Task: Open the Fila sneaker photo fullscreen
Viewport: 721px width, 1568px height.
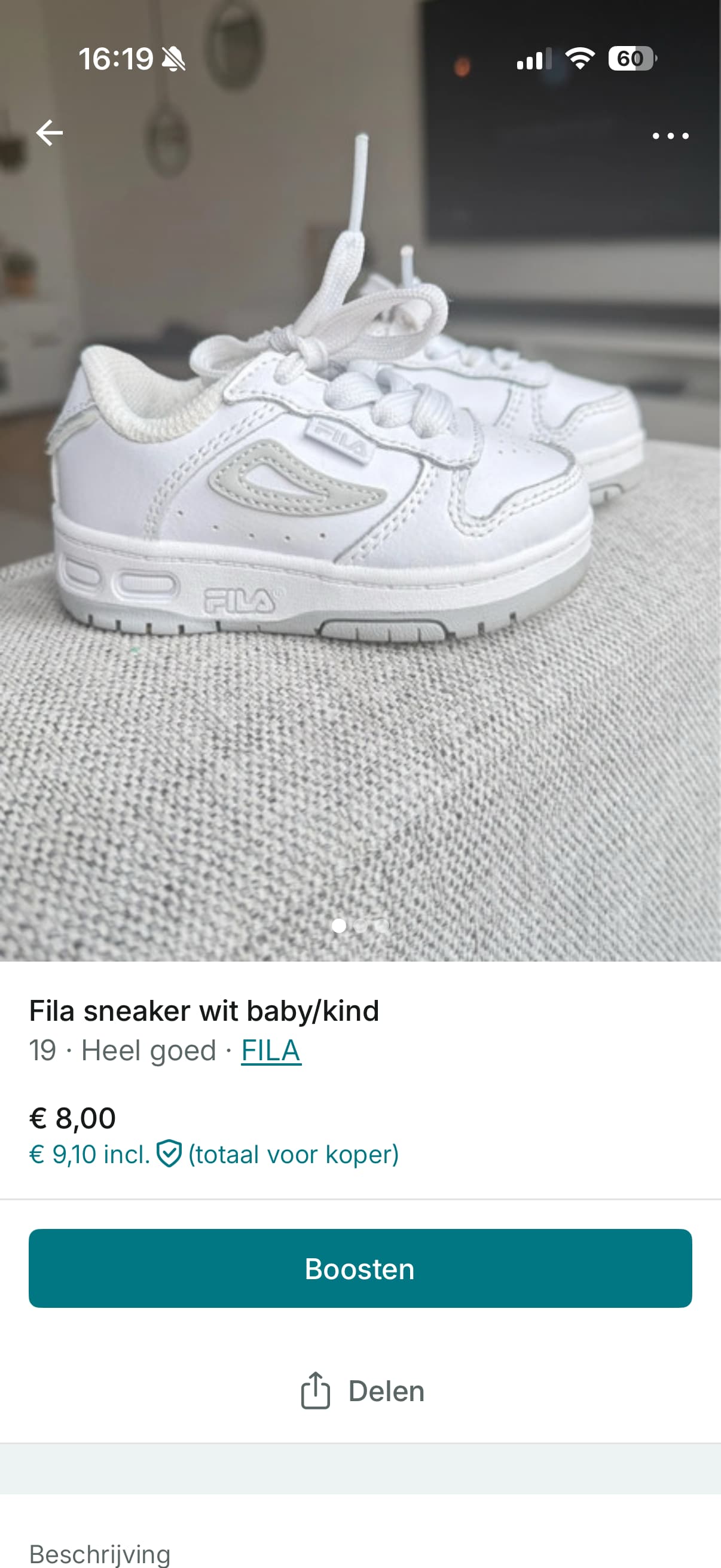Action: click(360, 487)
